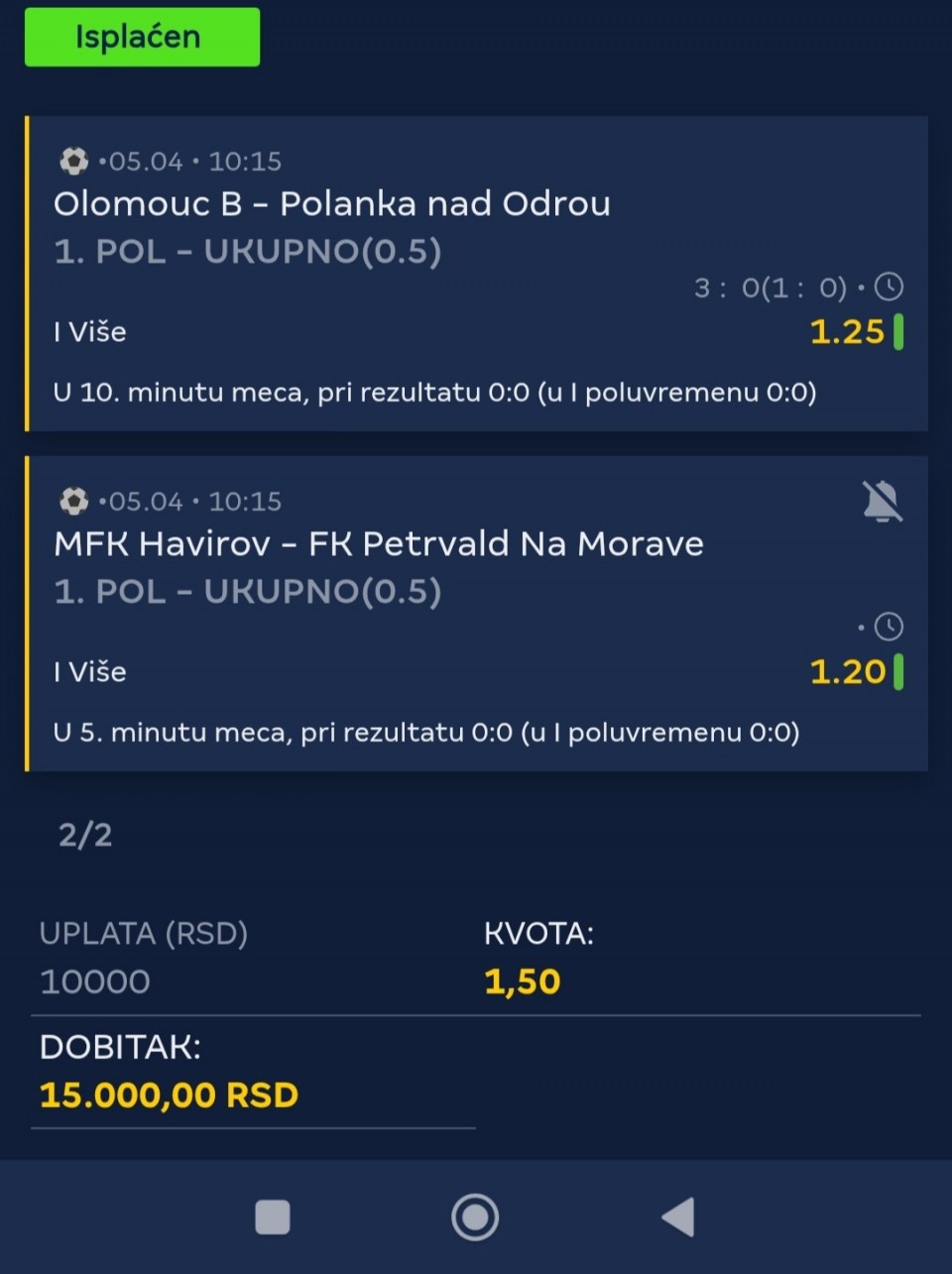
Task: Go to the phone's home screen
Action: [x=475, y=1217]
